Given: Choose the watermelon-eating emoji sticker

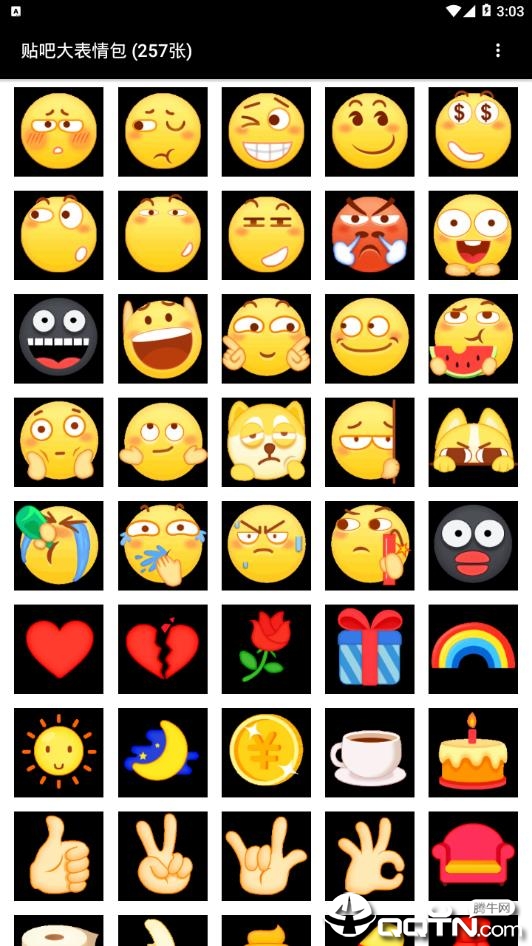Looking at the screenshot, I should pyautogui.click(x=473, y=338).
